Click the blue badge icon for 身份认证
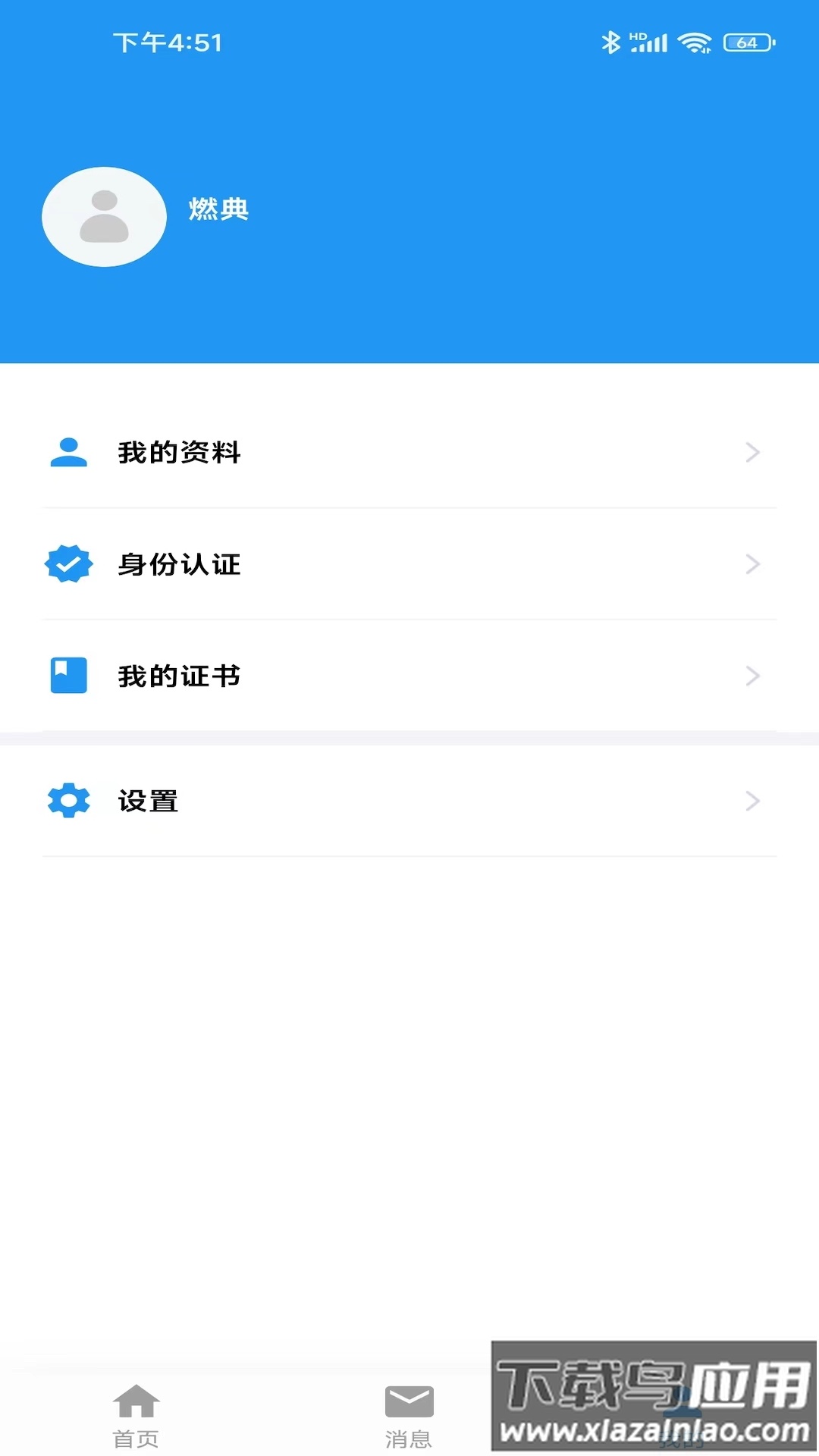 [67, 563]
